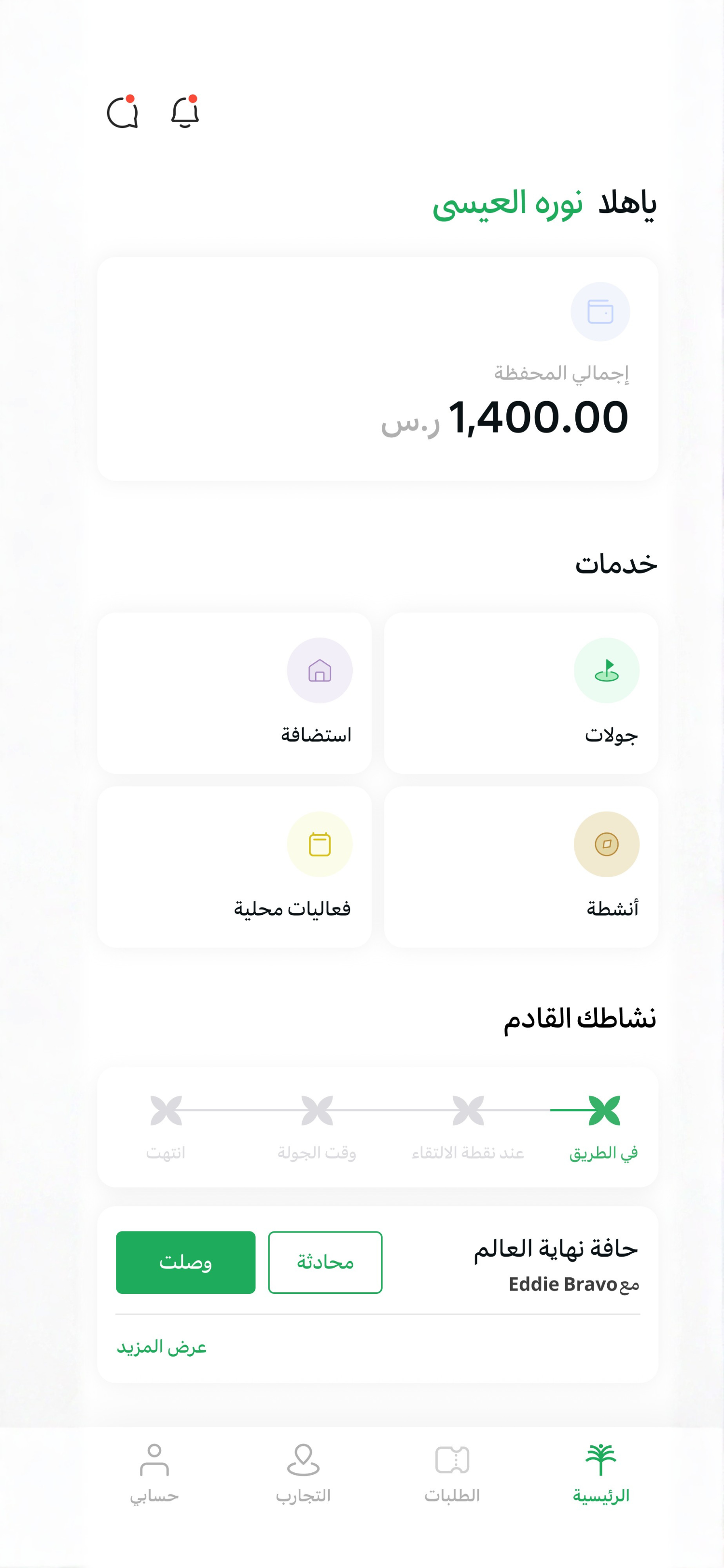
Task: Open the chat messages icon
Action: pos(123,112)
